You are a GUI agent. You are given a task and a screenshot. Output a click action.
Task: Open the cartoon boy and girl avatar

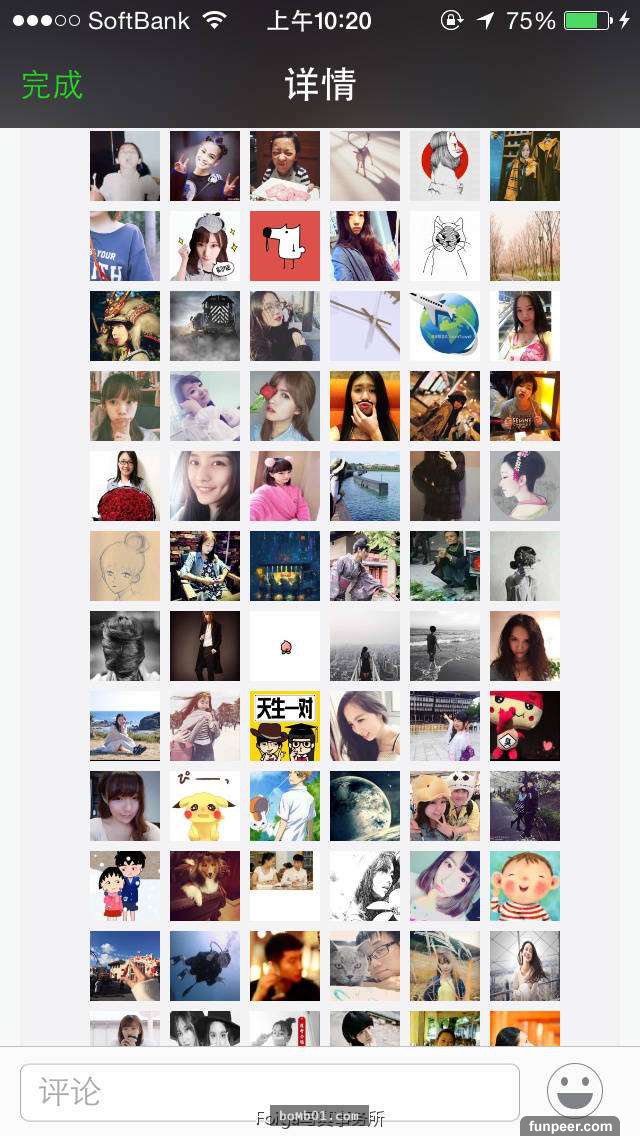(125, 886)
